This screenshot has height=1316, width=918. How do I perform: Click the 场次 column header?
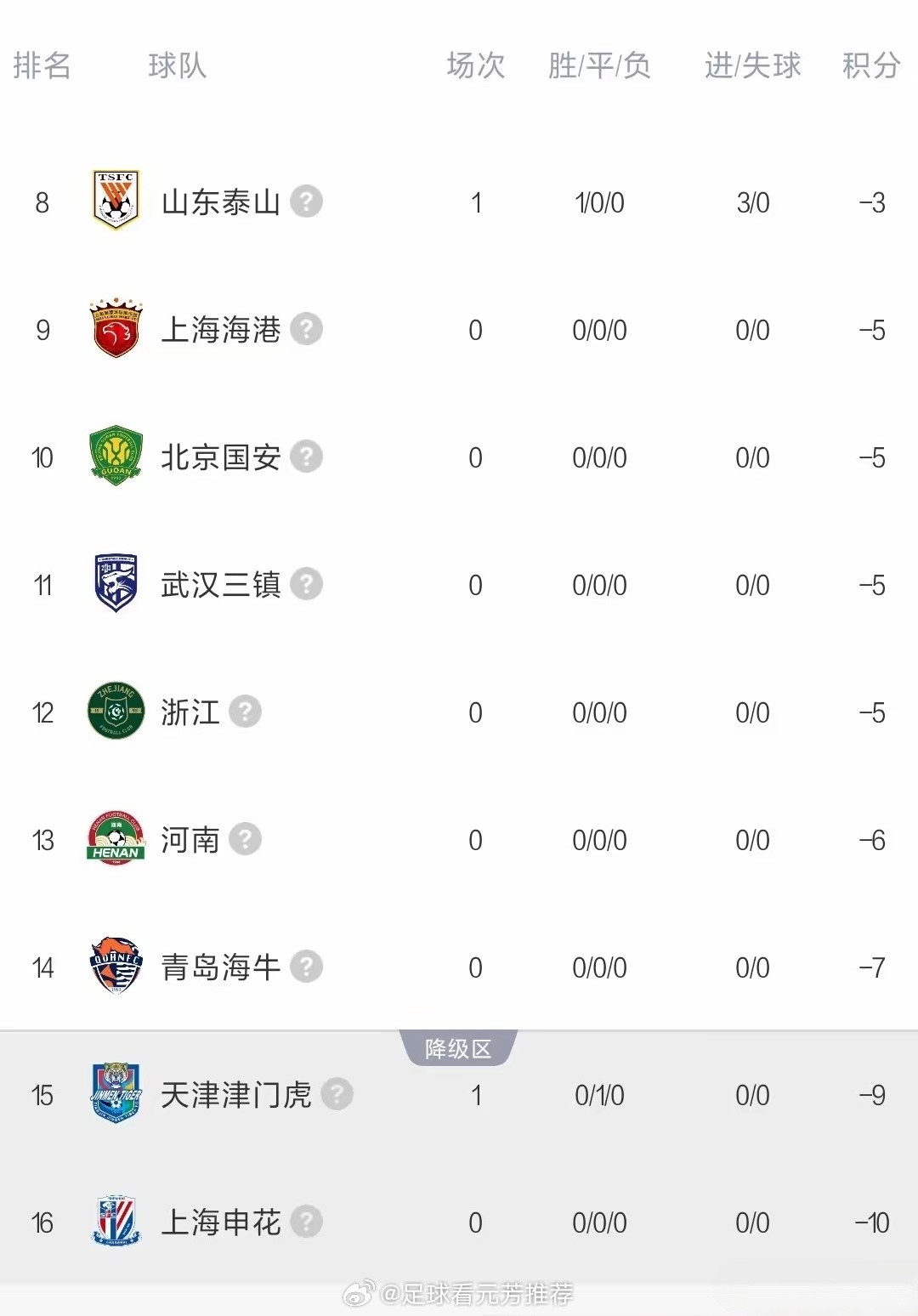[474, 66]
